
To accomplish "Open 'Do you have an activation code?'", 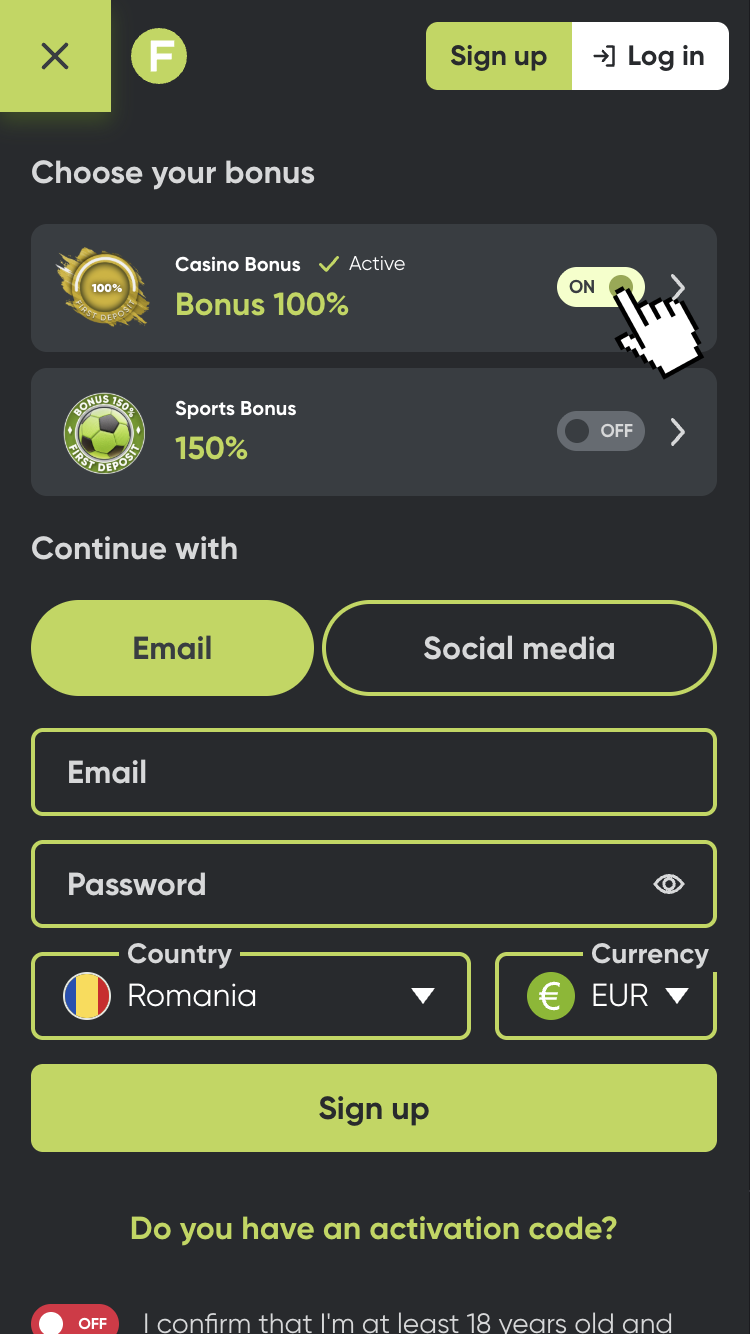I will coord(374,1228).
